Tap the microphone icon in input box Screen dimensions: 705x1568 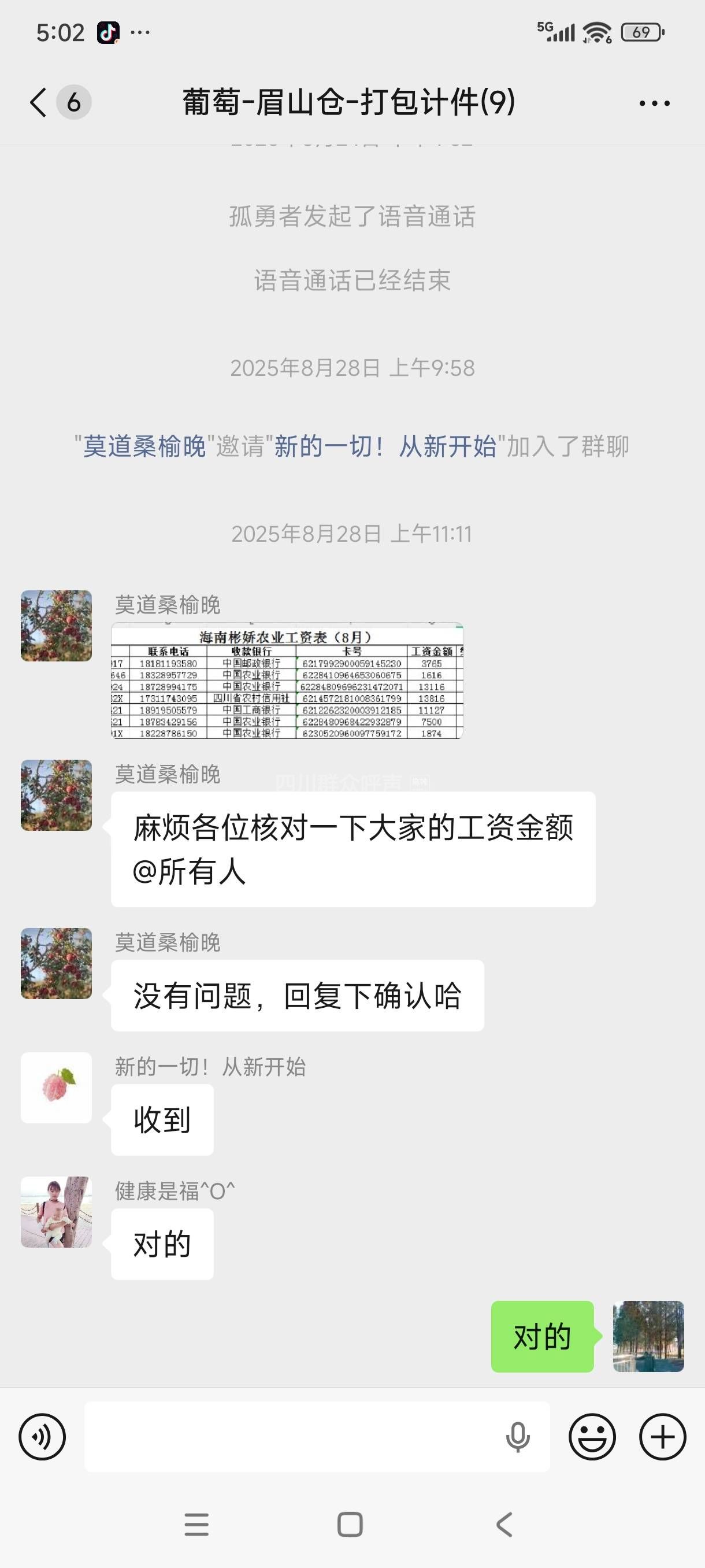518,1437
